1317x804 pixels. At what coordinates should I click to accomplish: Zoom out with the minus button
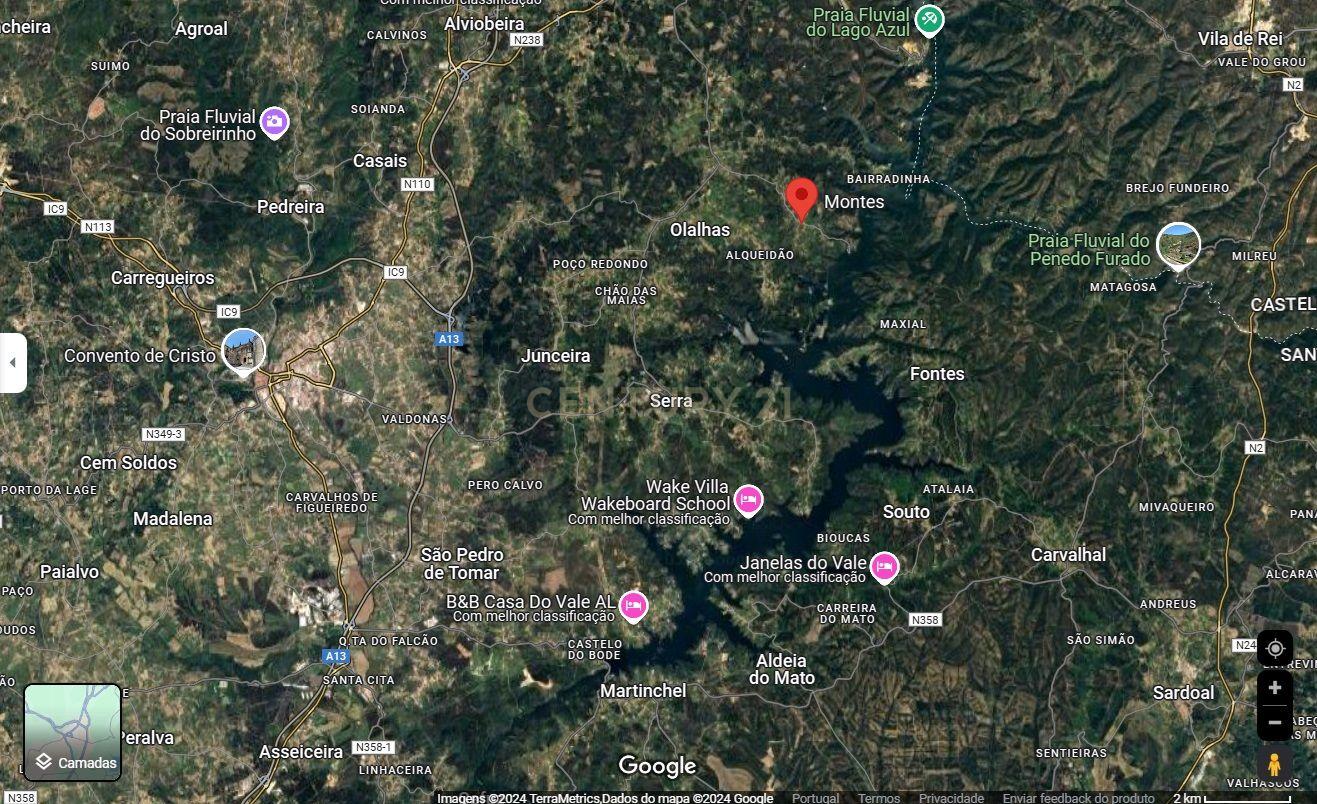pos(1274,722)
